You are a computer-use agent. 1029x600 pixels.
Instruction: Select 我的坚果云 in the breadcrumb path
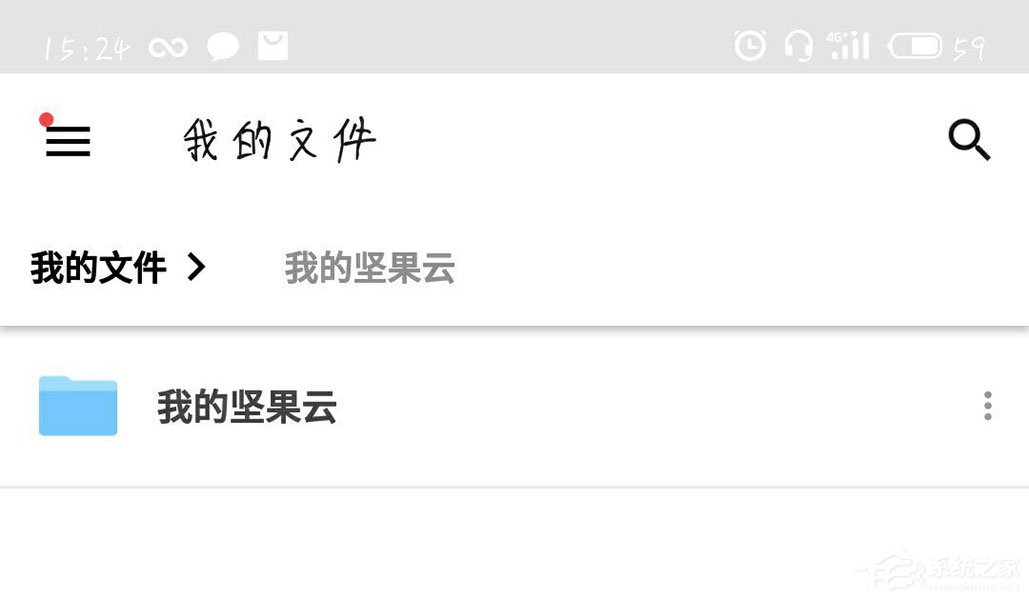click(x=369, y=268)
